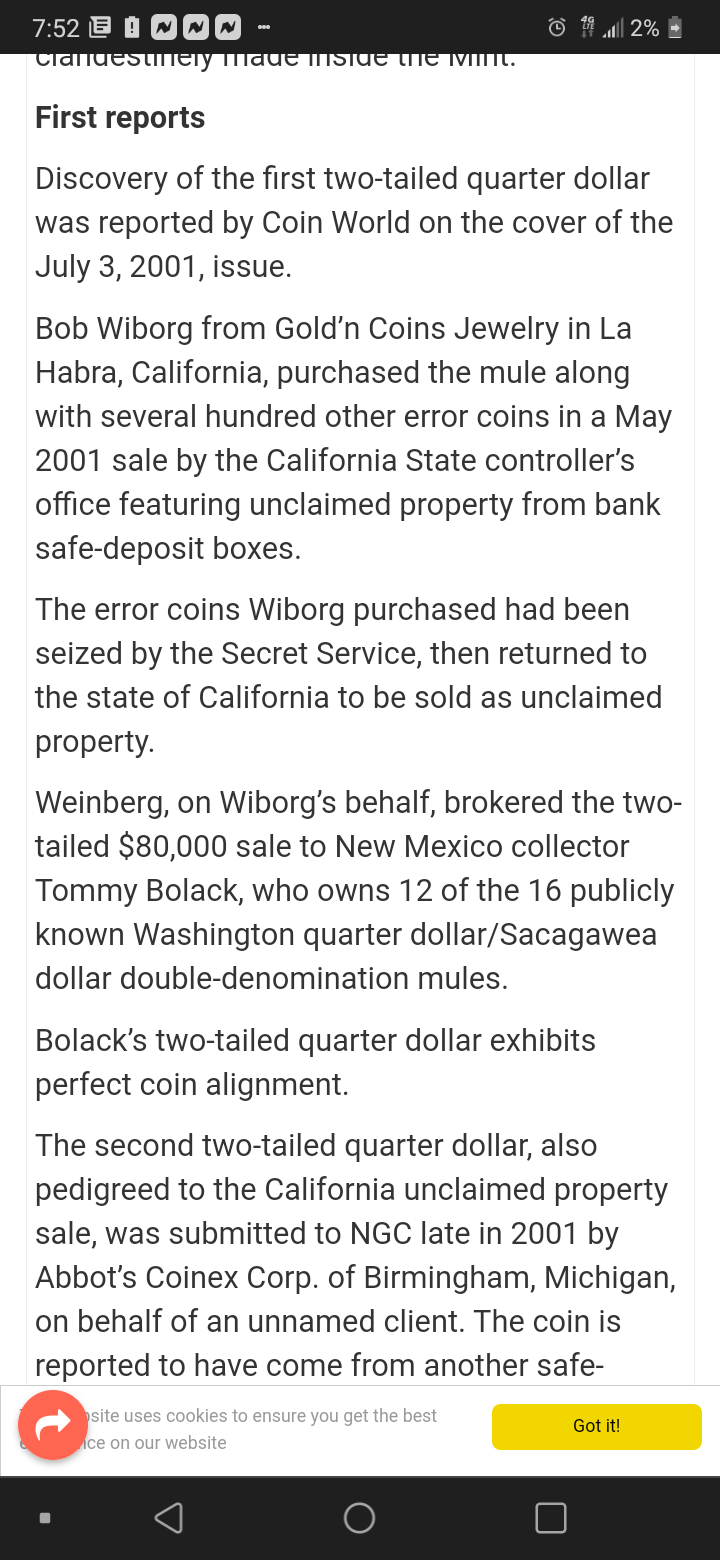
Task: Dismiss the cookie notice with Got it!
Action: 596,1426
